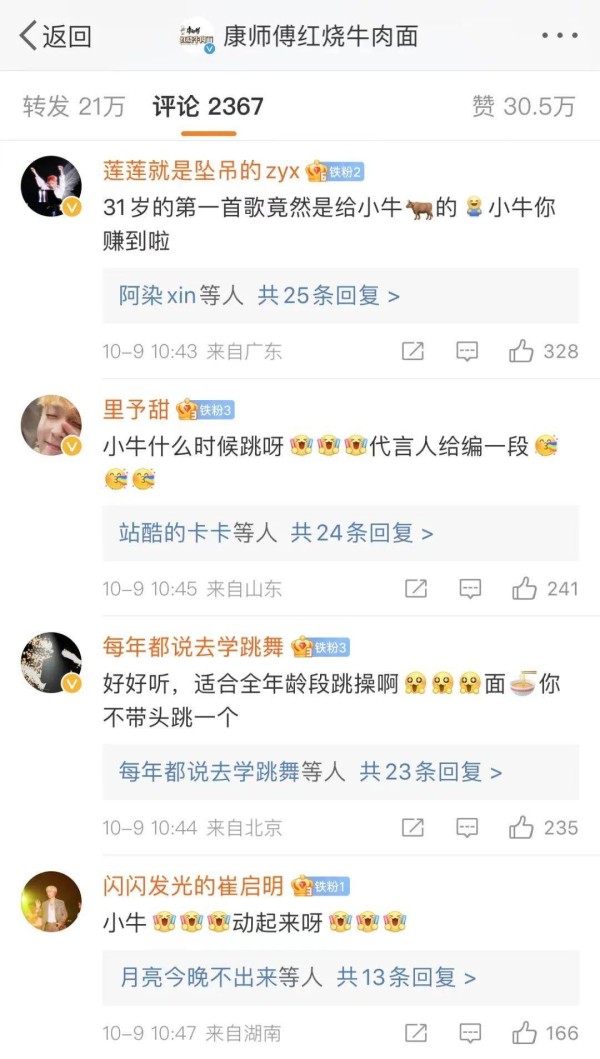Switch to the 赞 30.5万 tab
600x1059 pixels.
[524, 107]
